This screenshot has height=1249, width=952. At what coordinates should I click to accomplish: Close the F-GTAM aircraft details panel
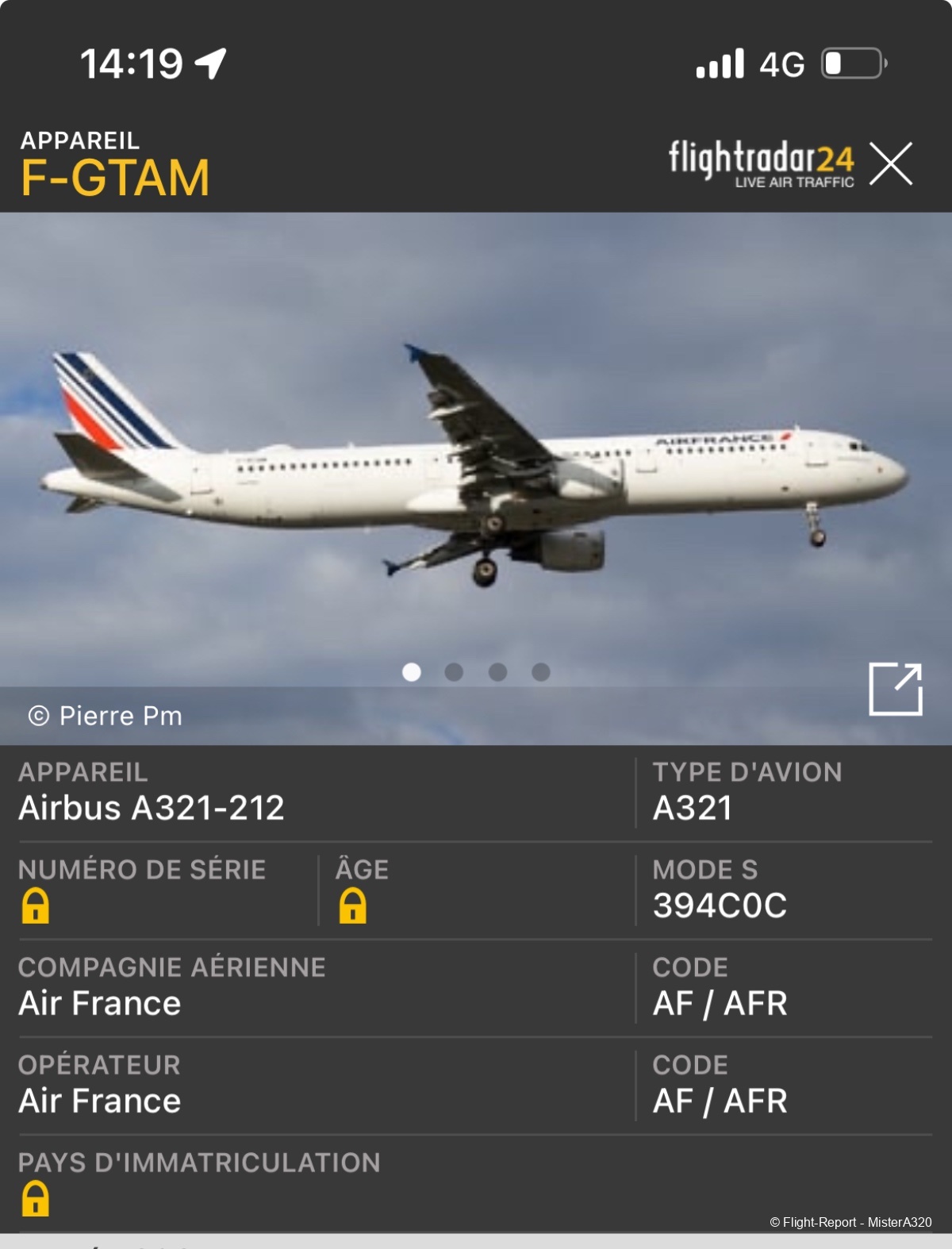point(890,164)
